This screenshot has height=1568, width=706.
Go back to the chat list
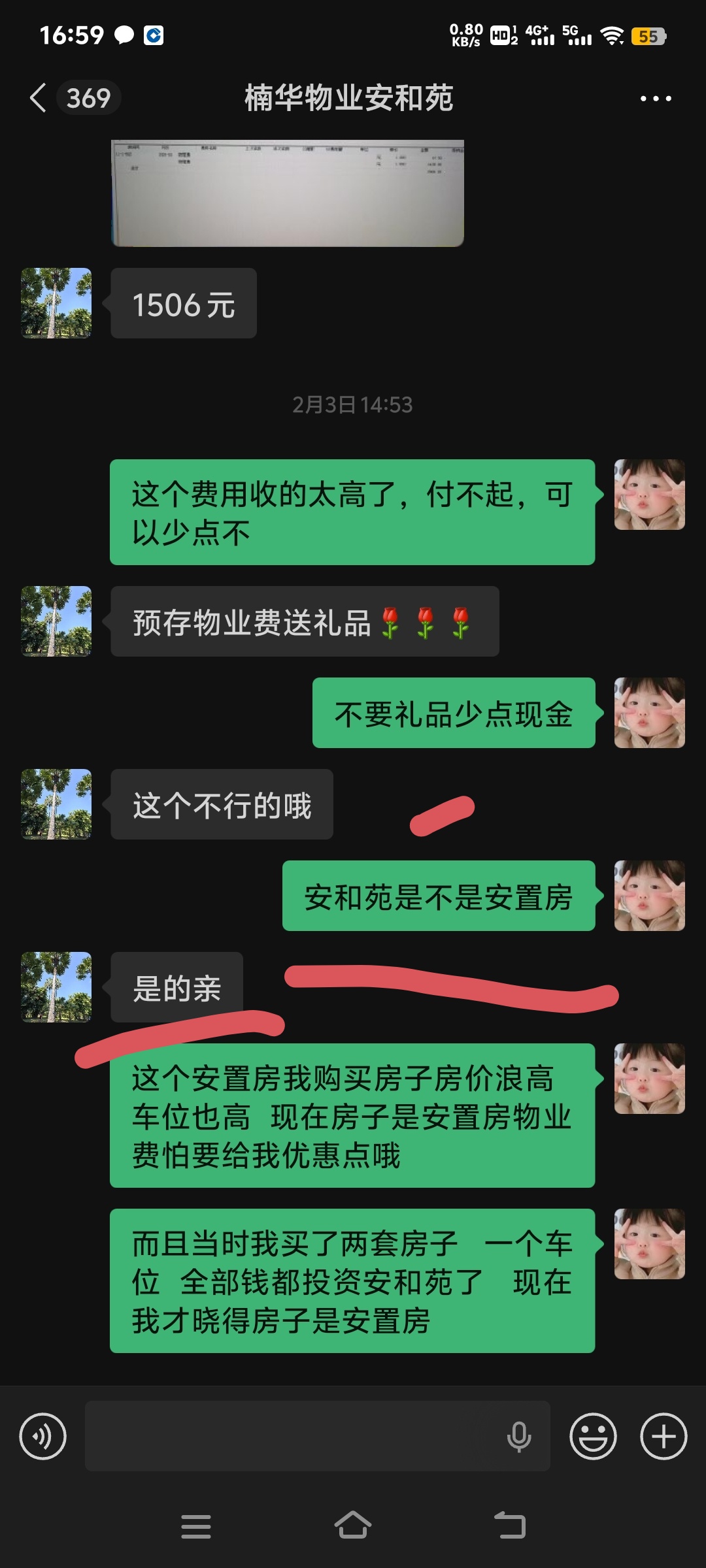tap(39, 98)
